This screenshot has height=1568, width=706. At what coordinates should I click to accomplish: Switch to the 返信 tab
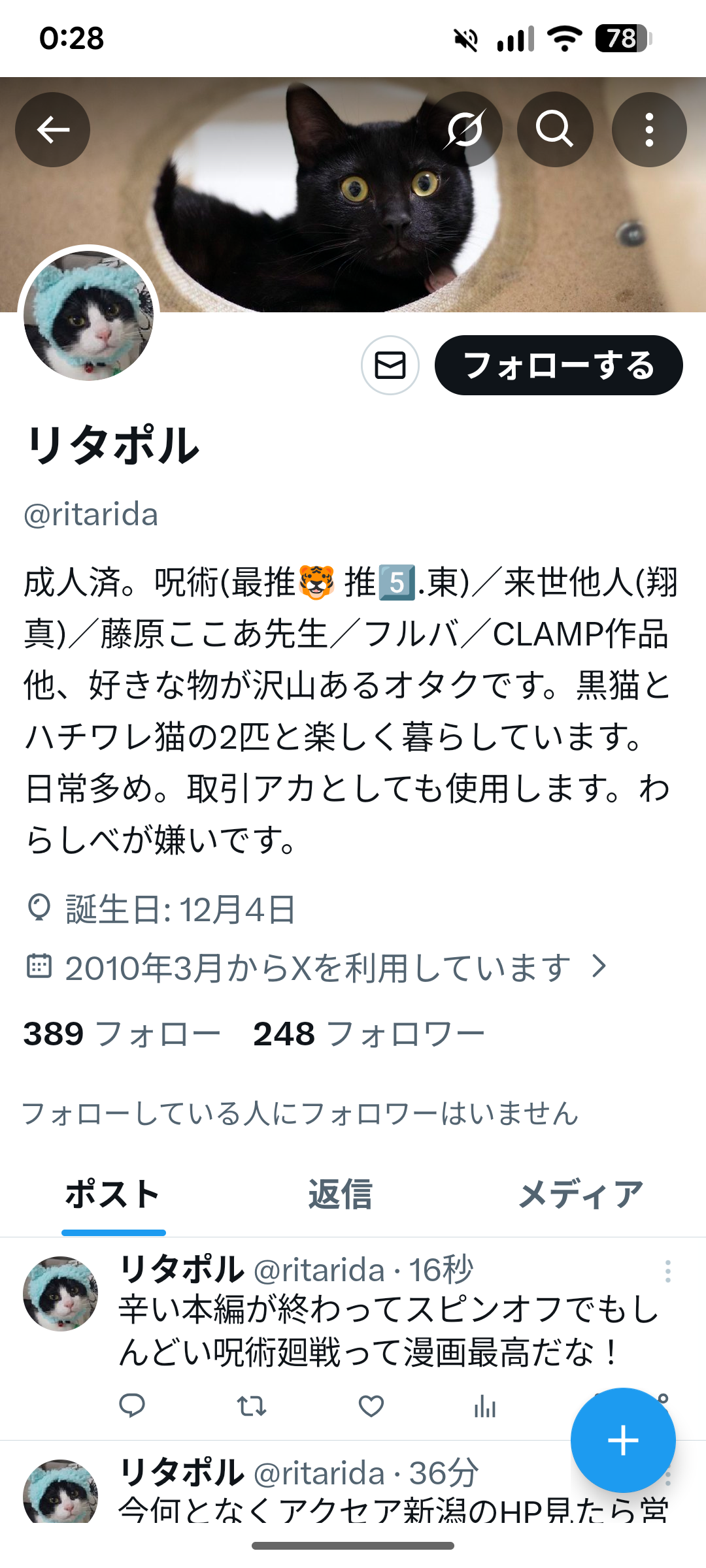click(340, 1194)
